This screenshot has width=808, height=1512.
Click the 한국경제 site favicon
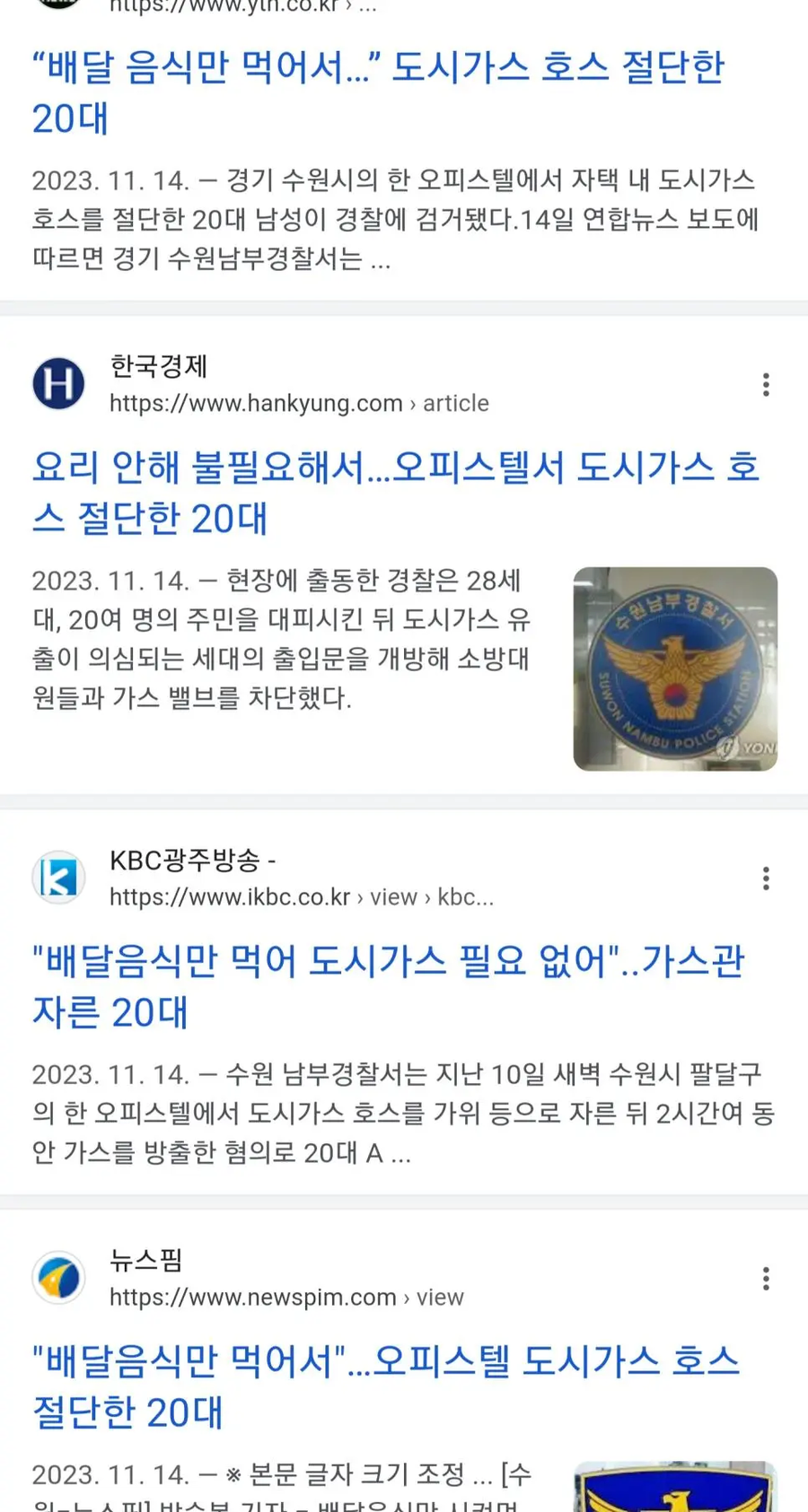(x=57, y=383)
